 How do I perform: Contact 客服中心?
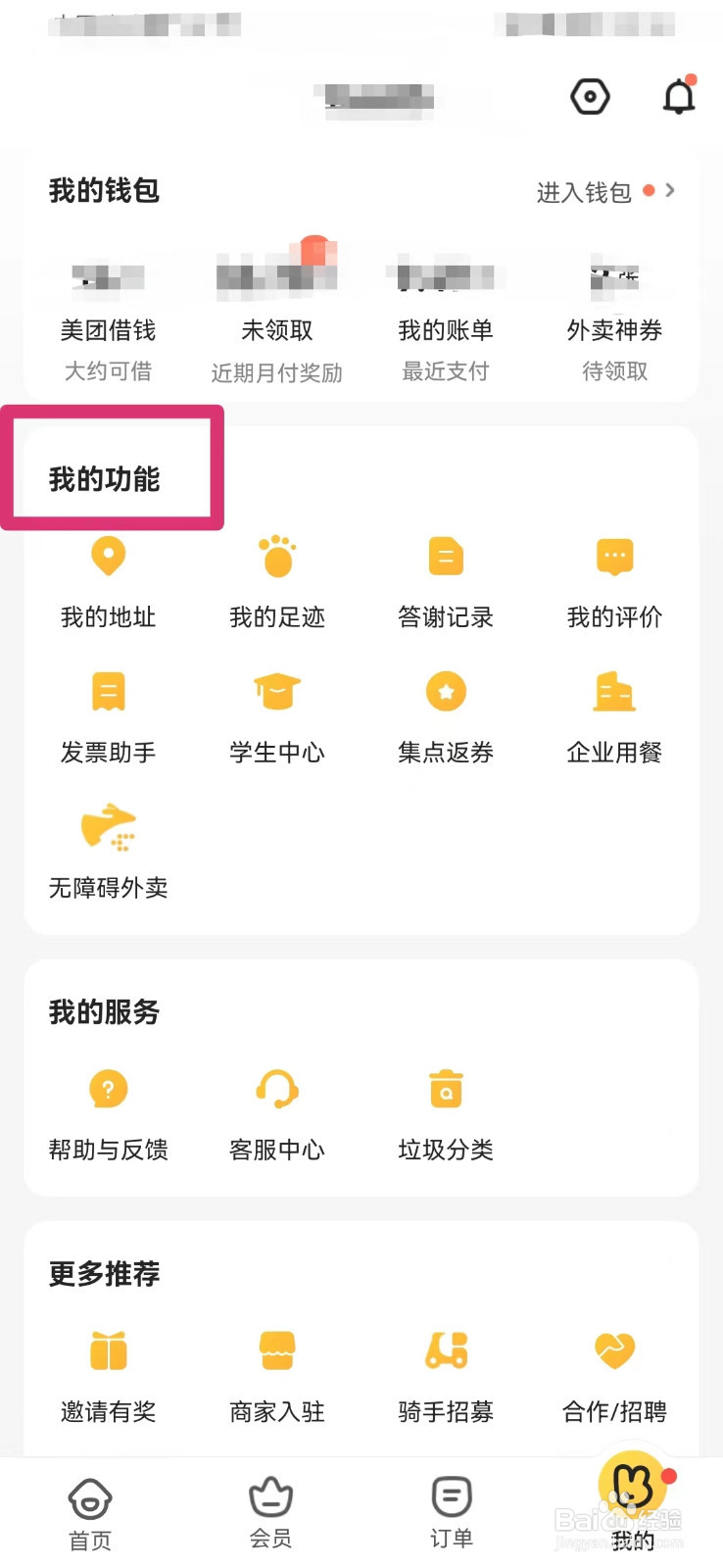click(x=277, y=1114)
